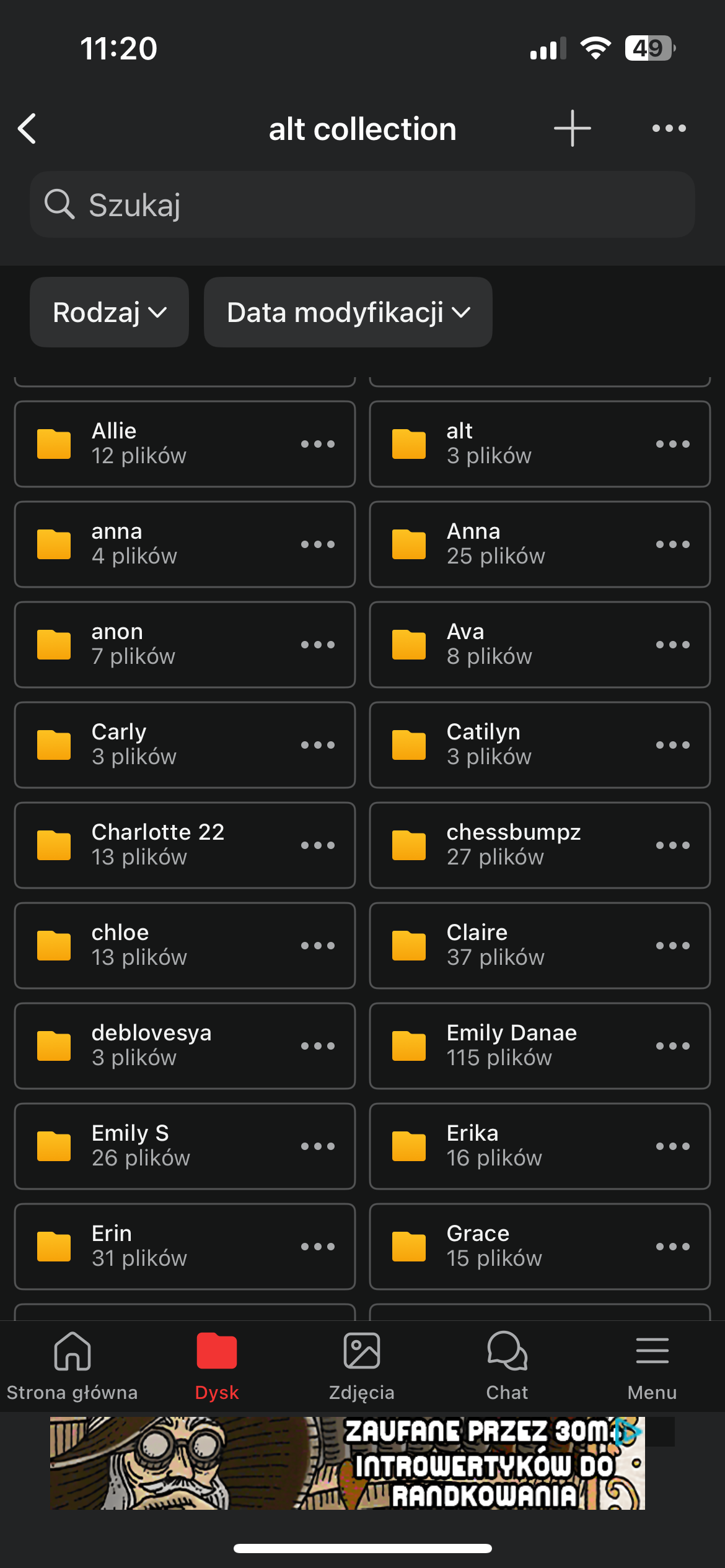Open the chessbumpz folder
Viewport: 725px width, 1568px height.
[x=514, y=845]
